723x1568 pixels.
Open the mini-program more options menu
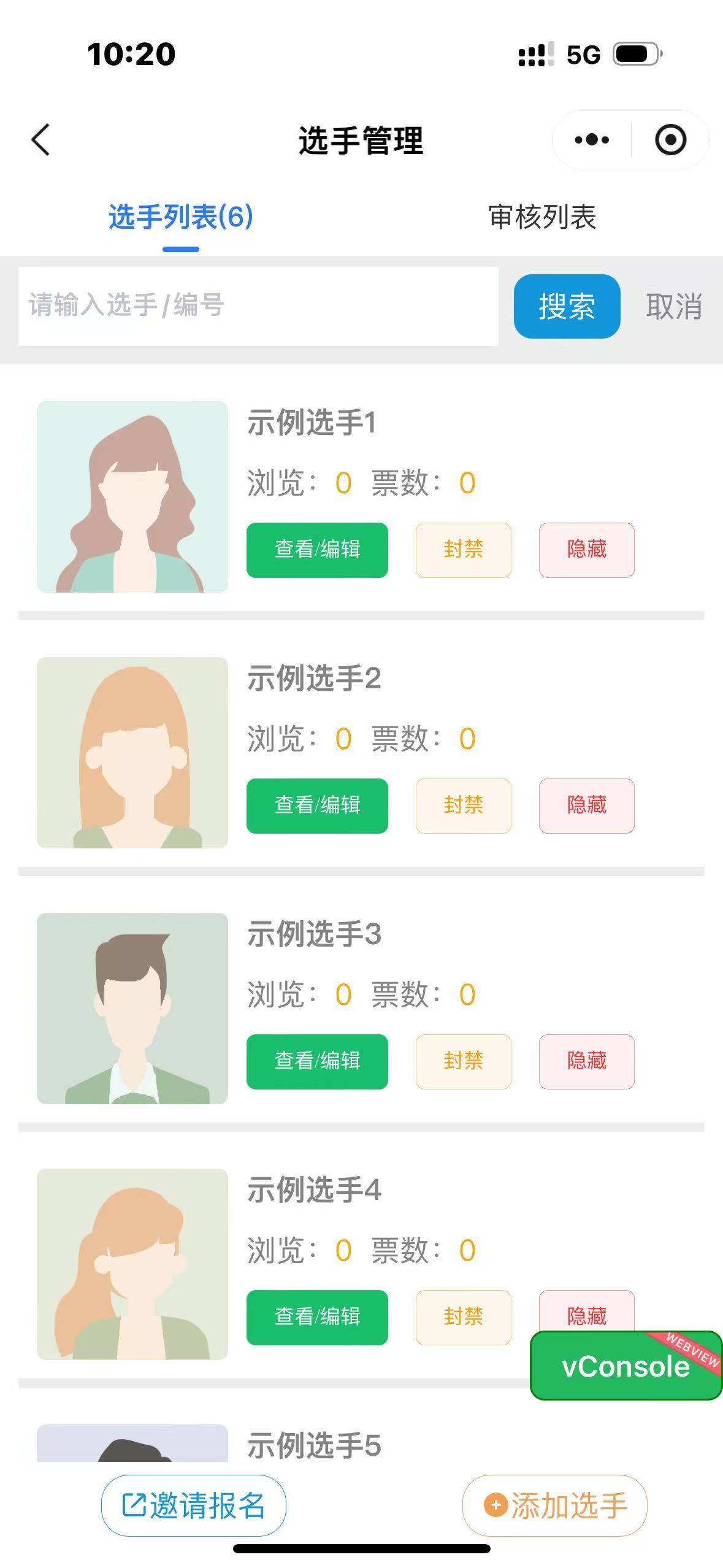coord(592,140)
